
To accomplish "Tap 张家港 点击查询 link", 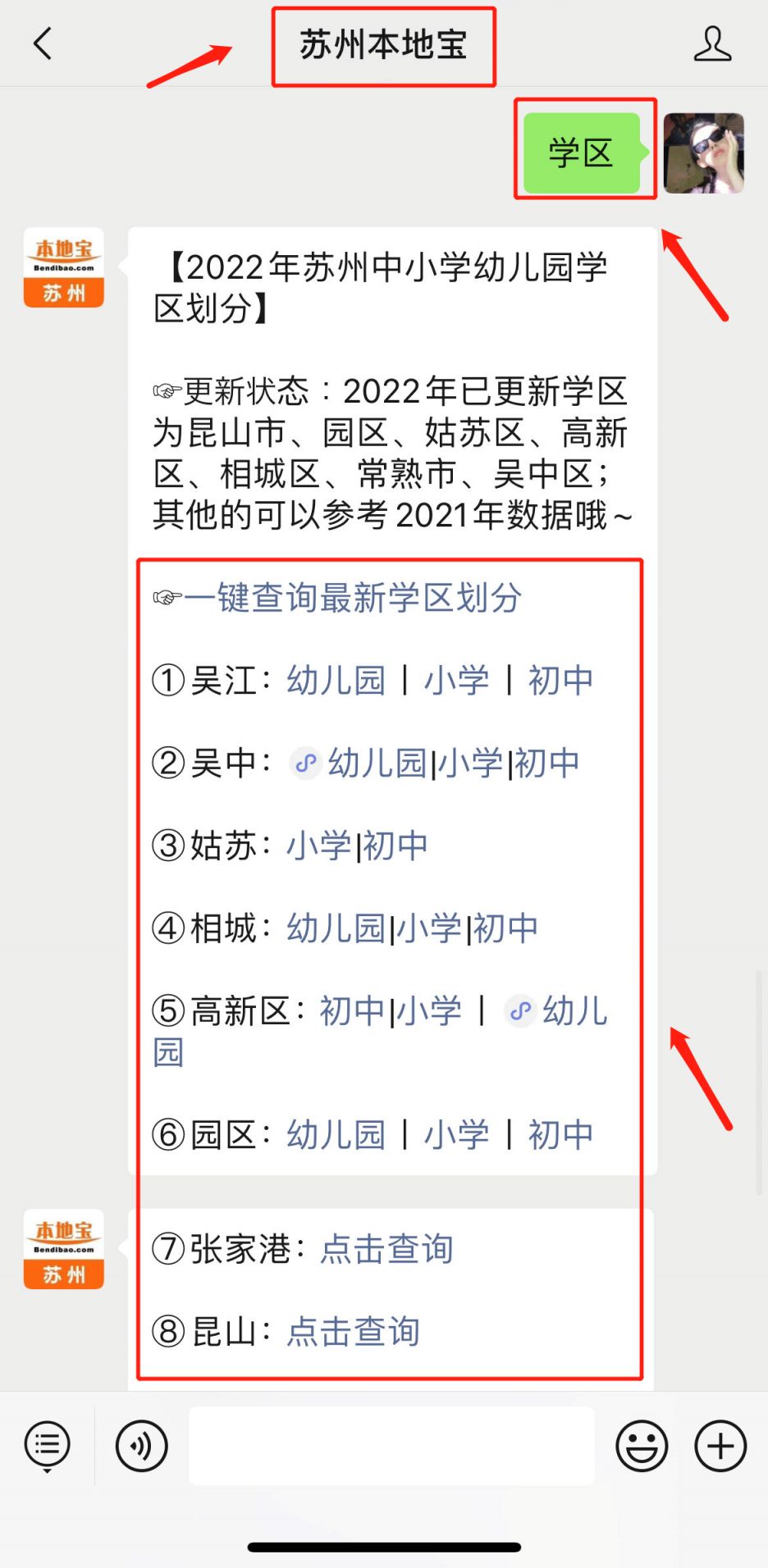I will tap(386, 1249).
